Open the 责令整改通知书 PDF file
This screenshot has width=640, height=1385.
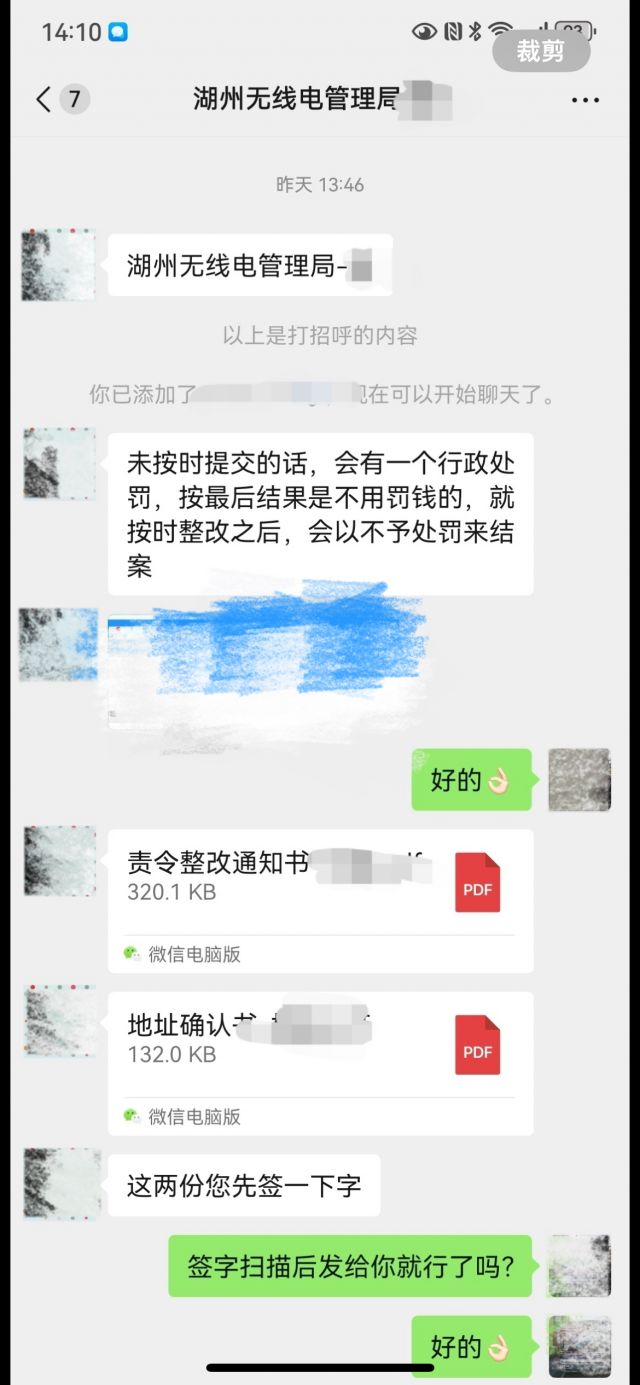(x=320, y=900)
